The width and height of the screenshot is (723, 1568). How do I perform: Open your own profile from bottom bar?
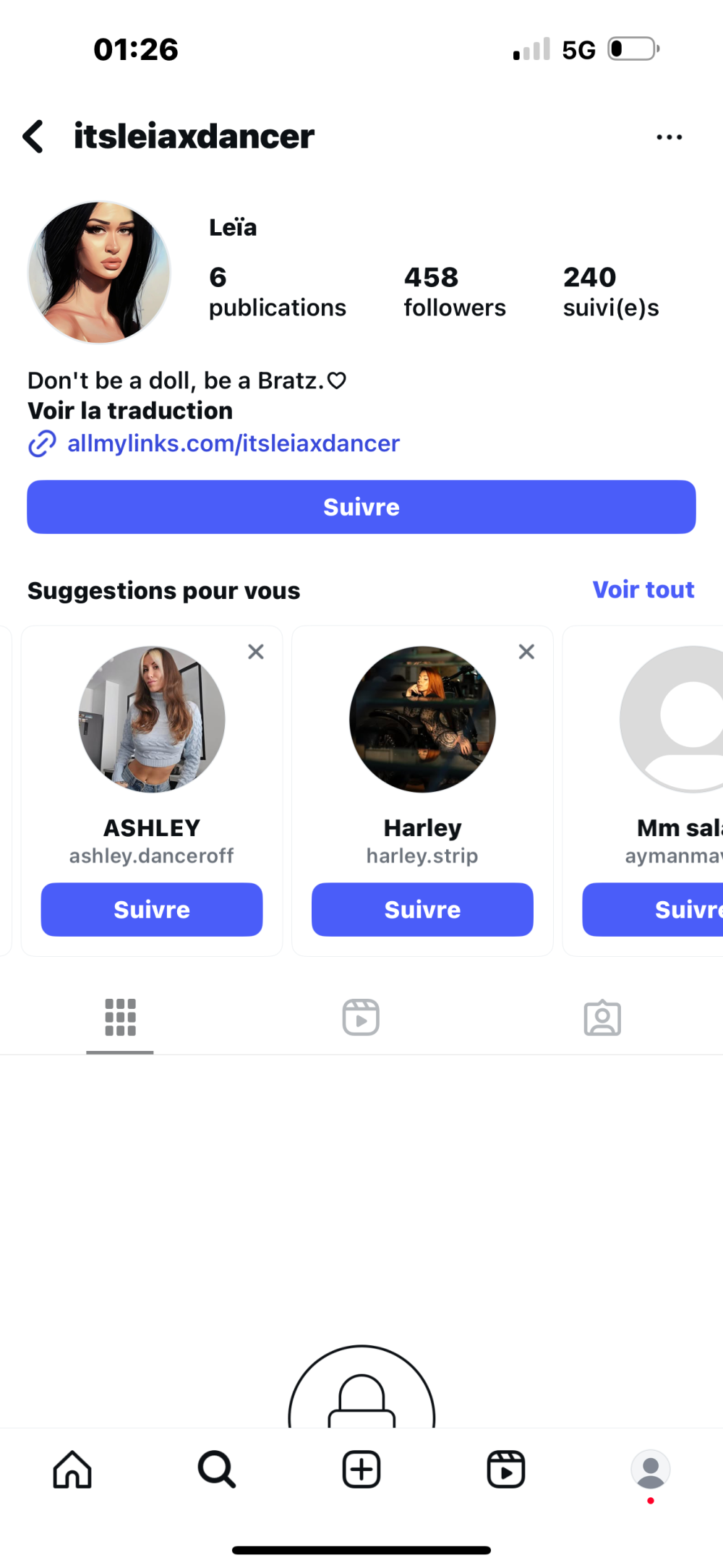[x=651, y=1470]
